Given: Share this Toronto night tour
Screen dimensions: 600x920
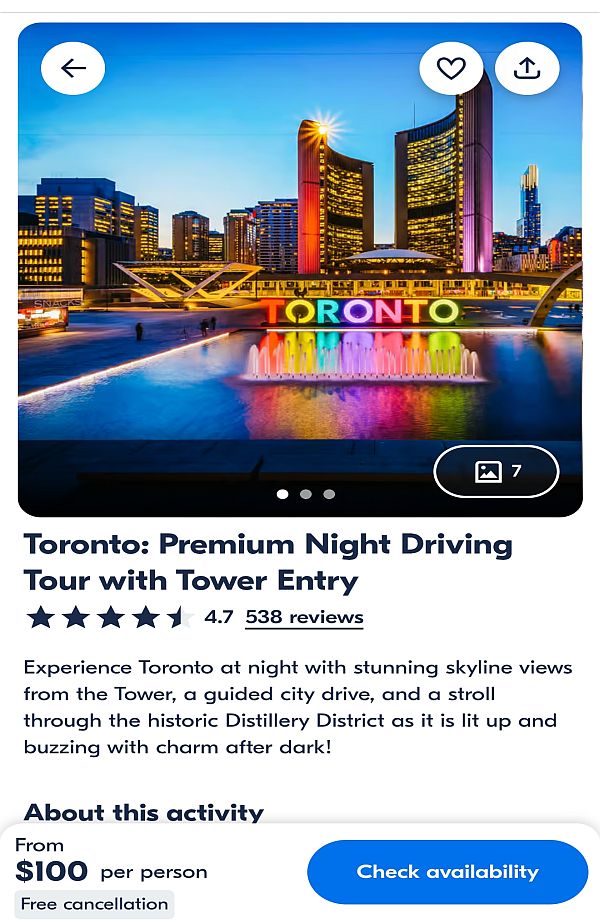Looking at the screenshot, I should 527,68.
